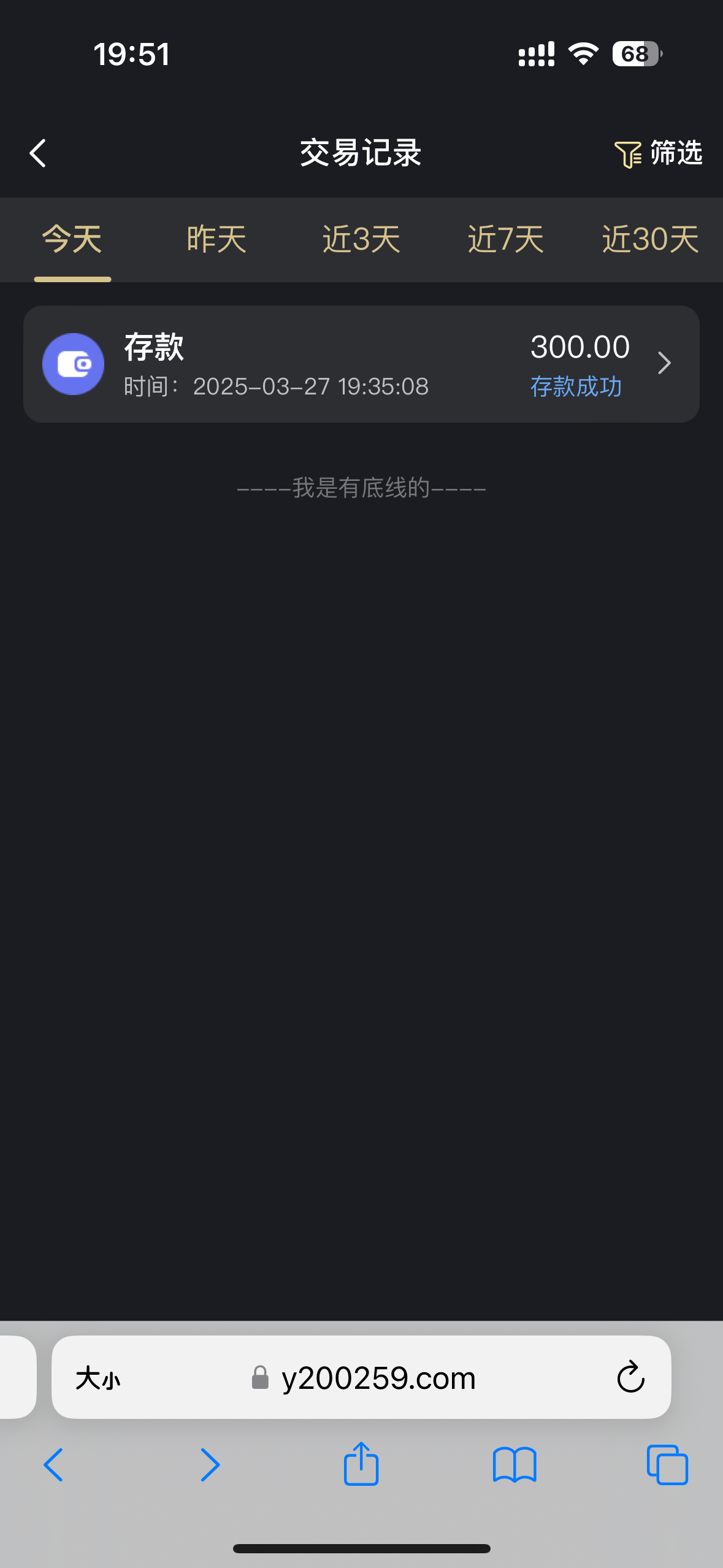The image size is (723, 1568).
Task: Open Safari bookmarks
Action: pyautogui.click(x=515, y=1465)
